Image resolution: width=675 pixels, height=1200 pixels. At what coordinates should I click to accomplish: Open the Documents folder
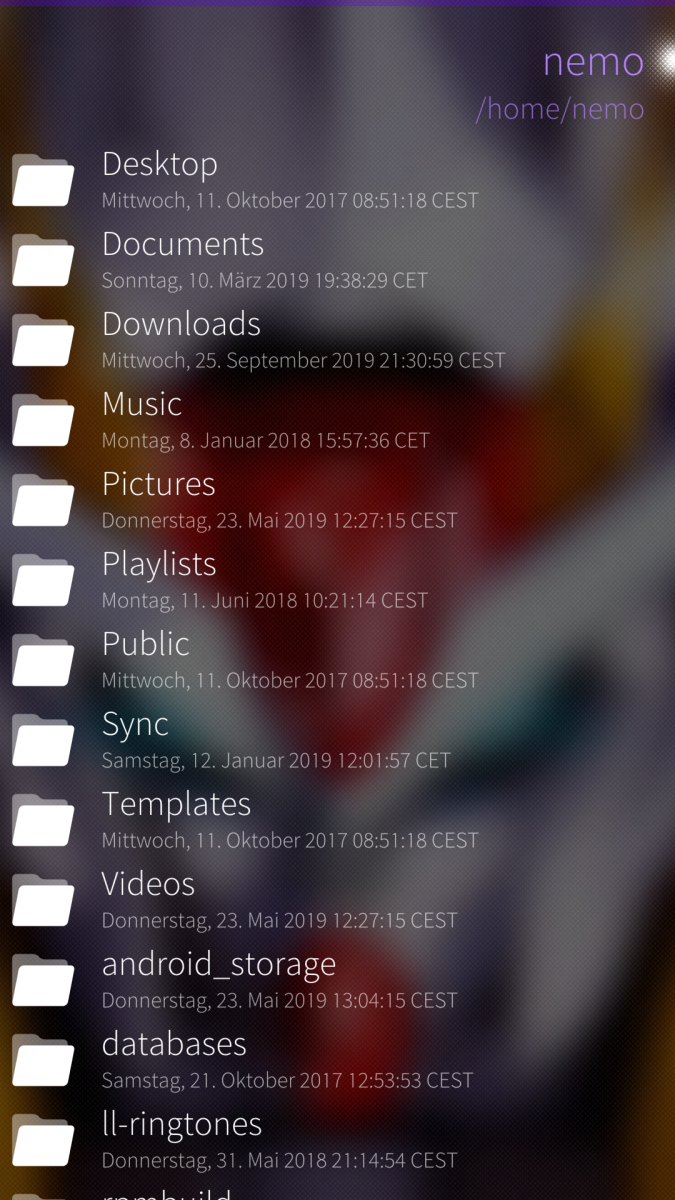[183, 245]
